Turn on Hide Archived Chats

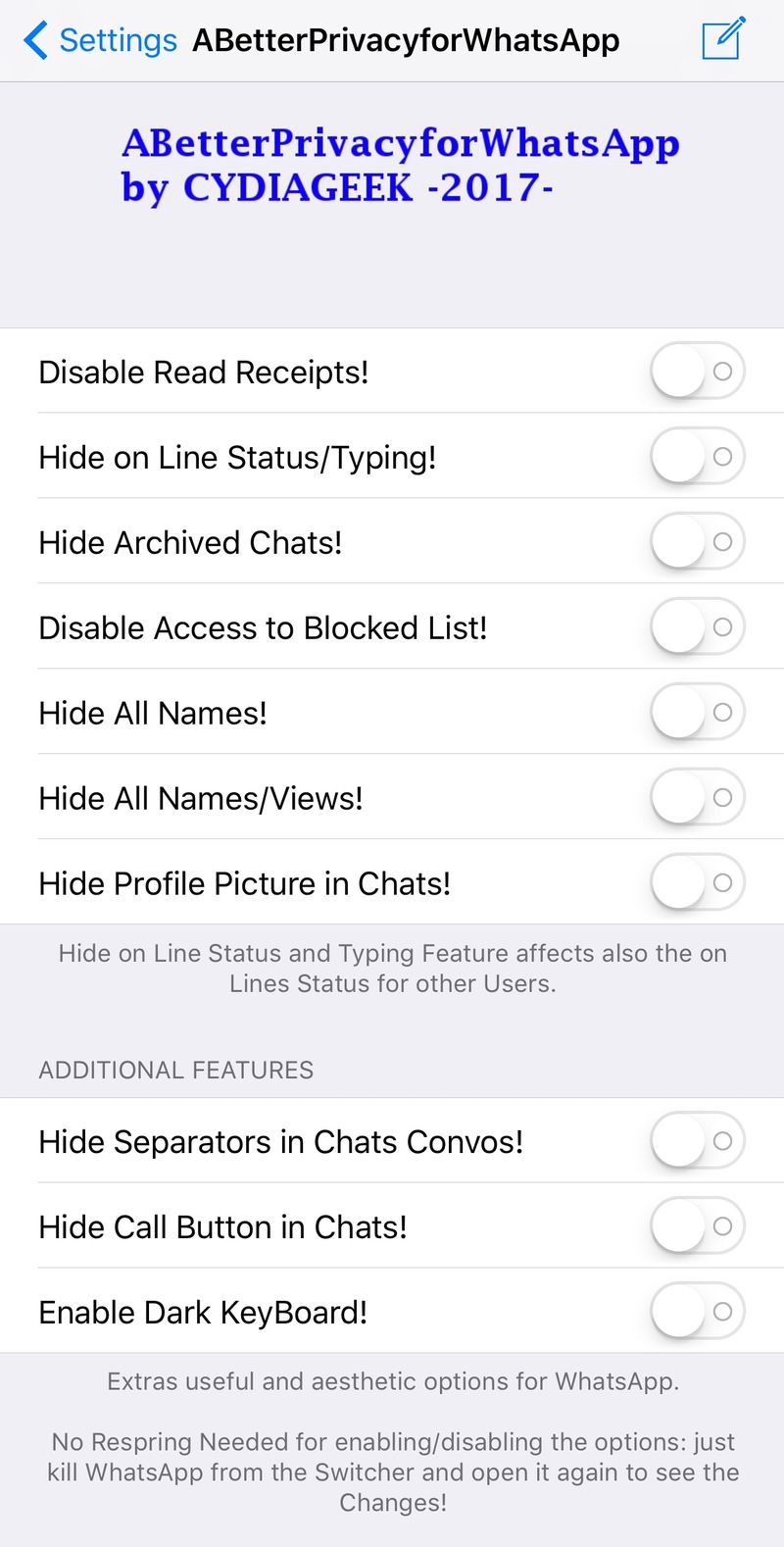tap(698, 542)
